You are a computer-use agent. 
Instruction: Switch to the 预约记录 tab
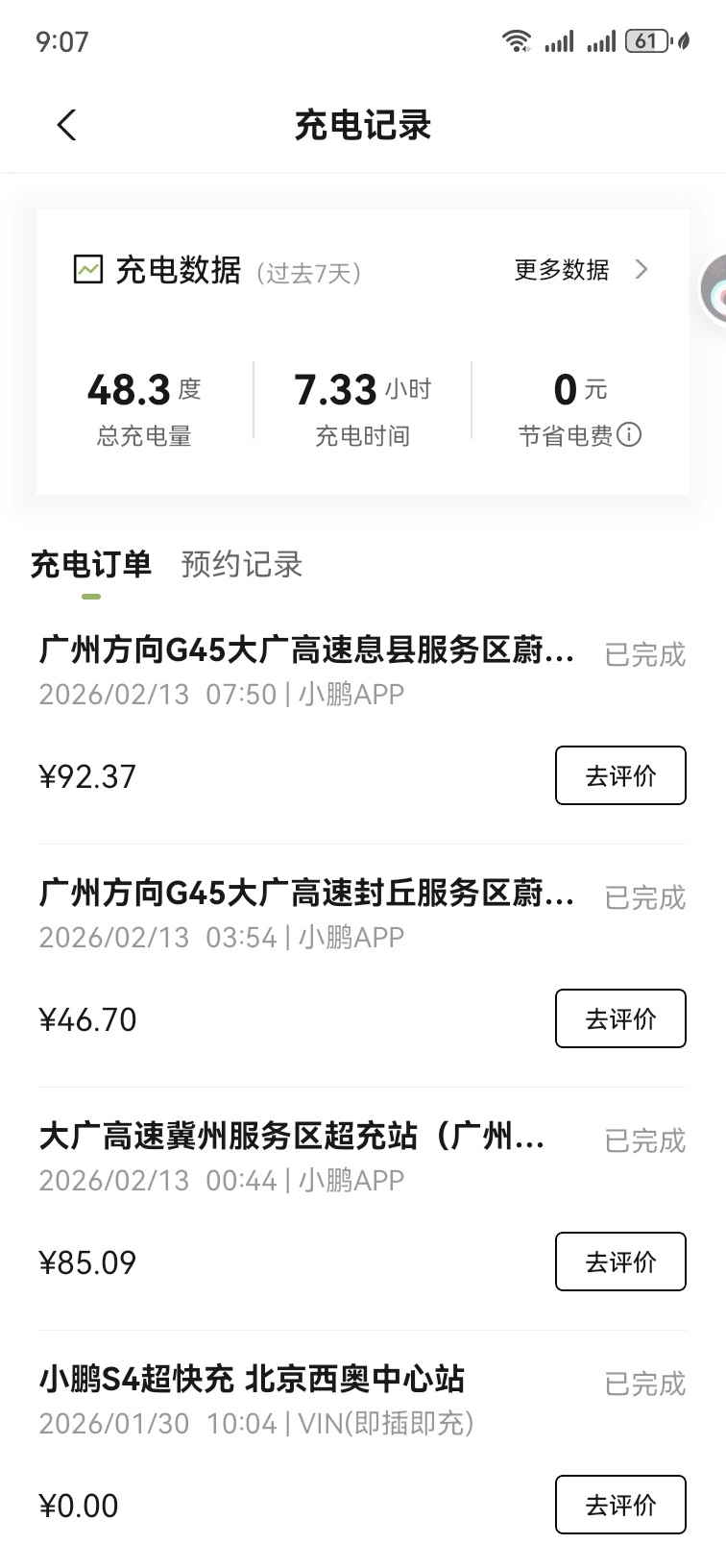coord(242,565)
